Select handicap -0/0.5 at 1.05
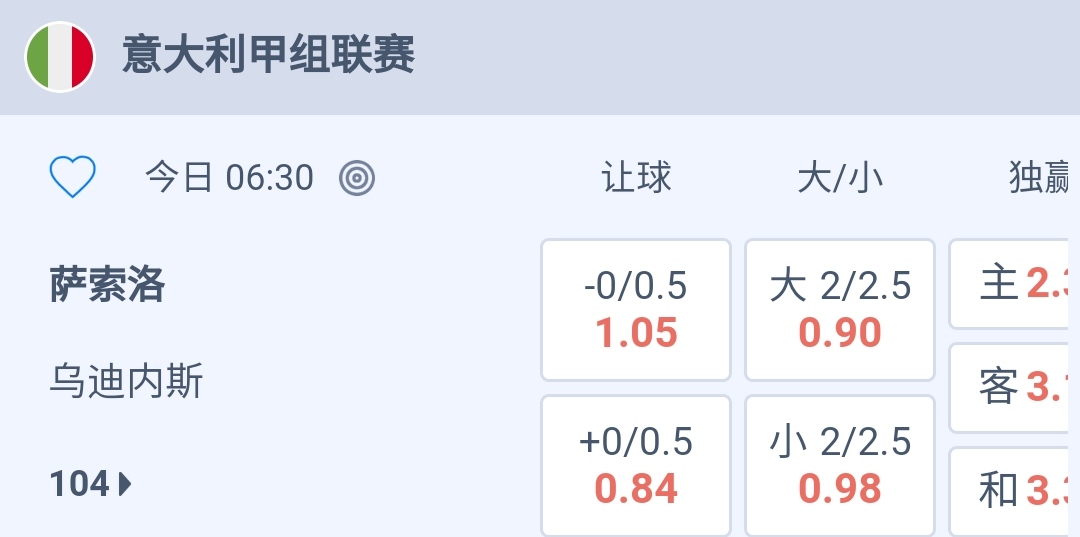This screenshot has height=537, width=1080. point(636,310)
